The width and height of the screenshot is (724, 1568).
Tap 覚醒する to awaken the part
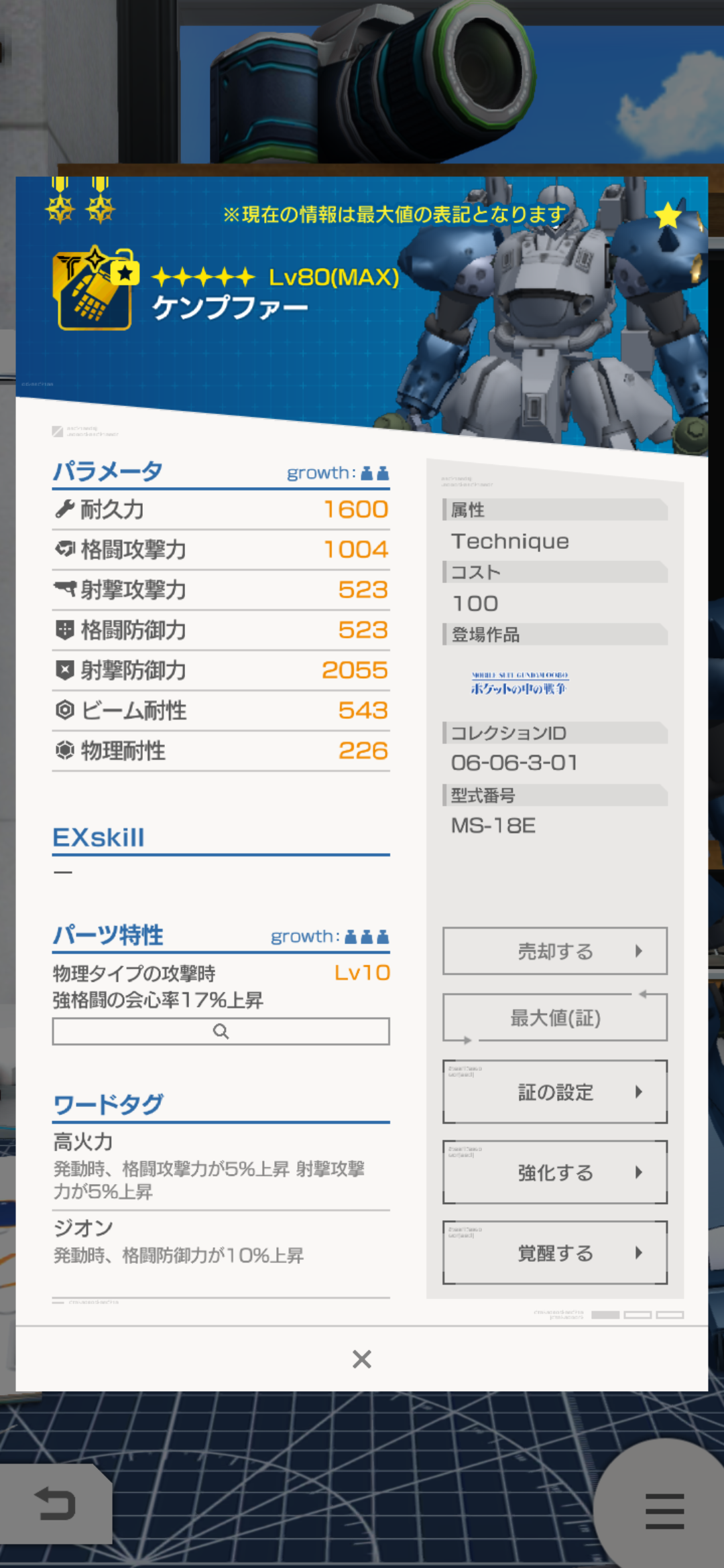554,1253
